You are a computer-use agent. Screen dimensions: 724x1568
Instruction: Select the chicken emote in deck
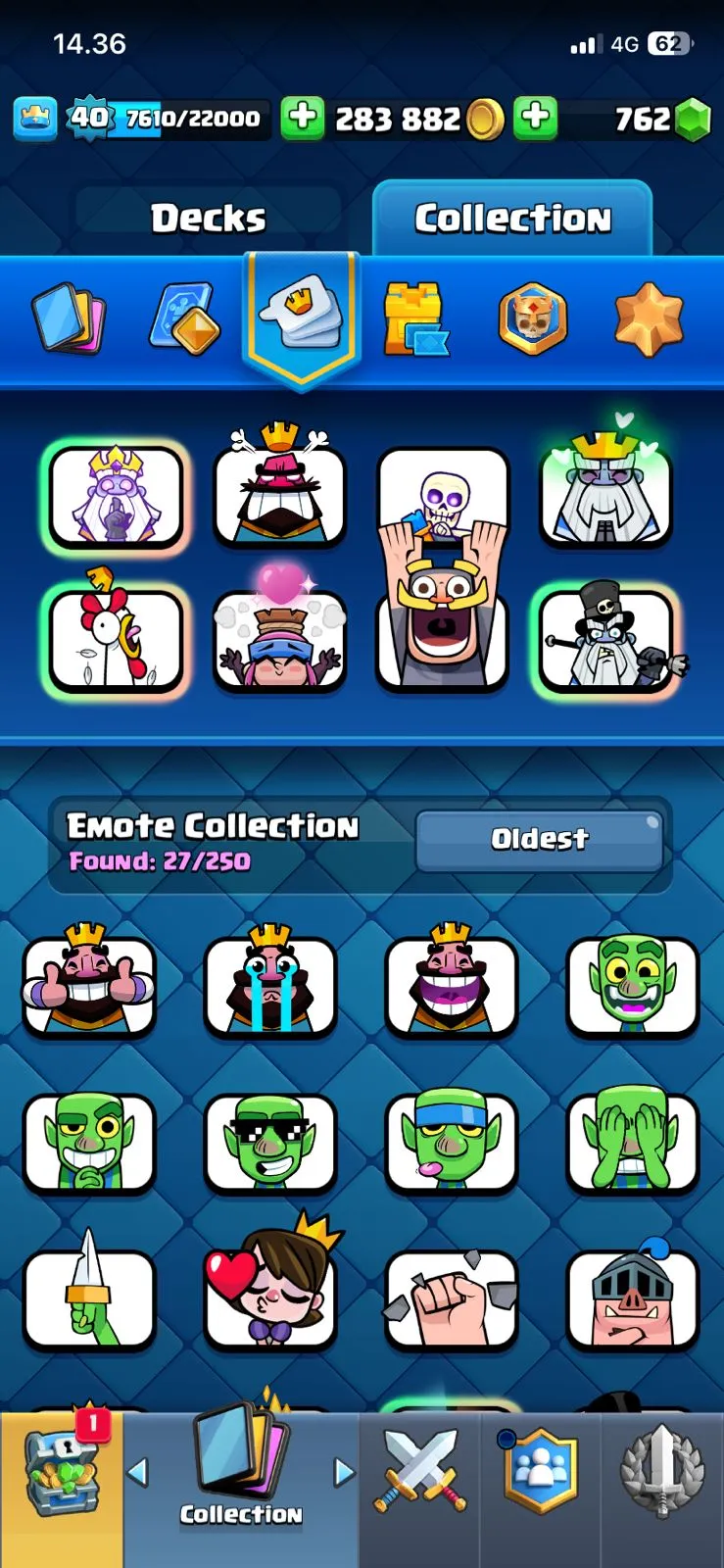tap(116, 637)
